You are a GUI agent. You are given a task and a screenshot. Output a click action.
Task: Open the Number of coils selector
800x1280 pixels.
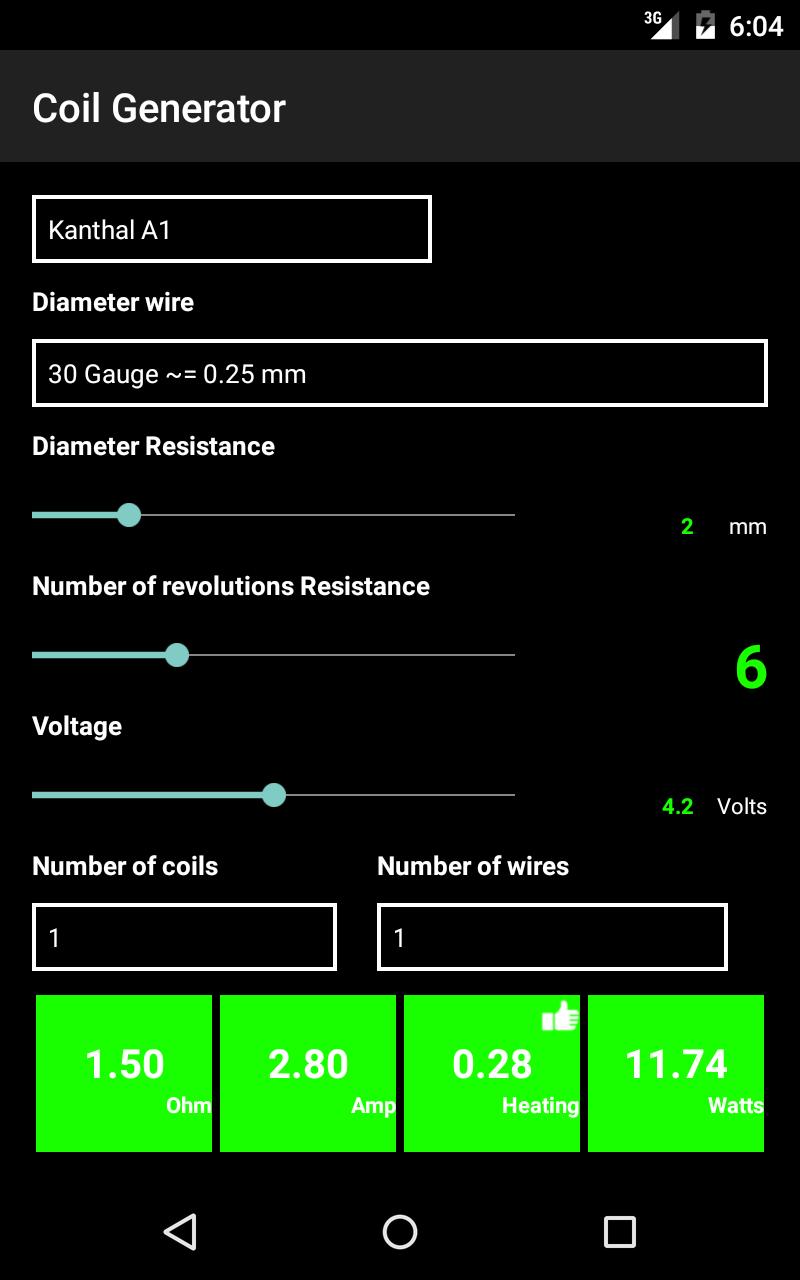184,937
